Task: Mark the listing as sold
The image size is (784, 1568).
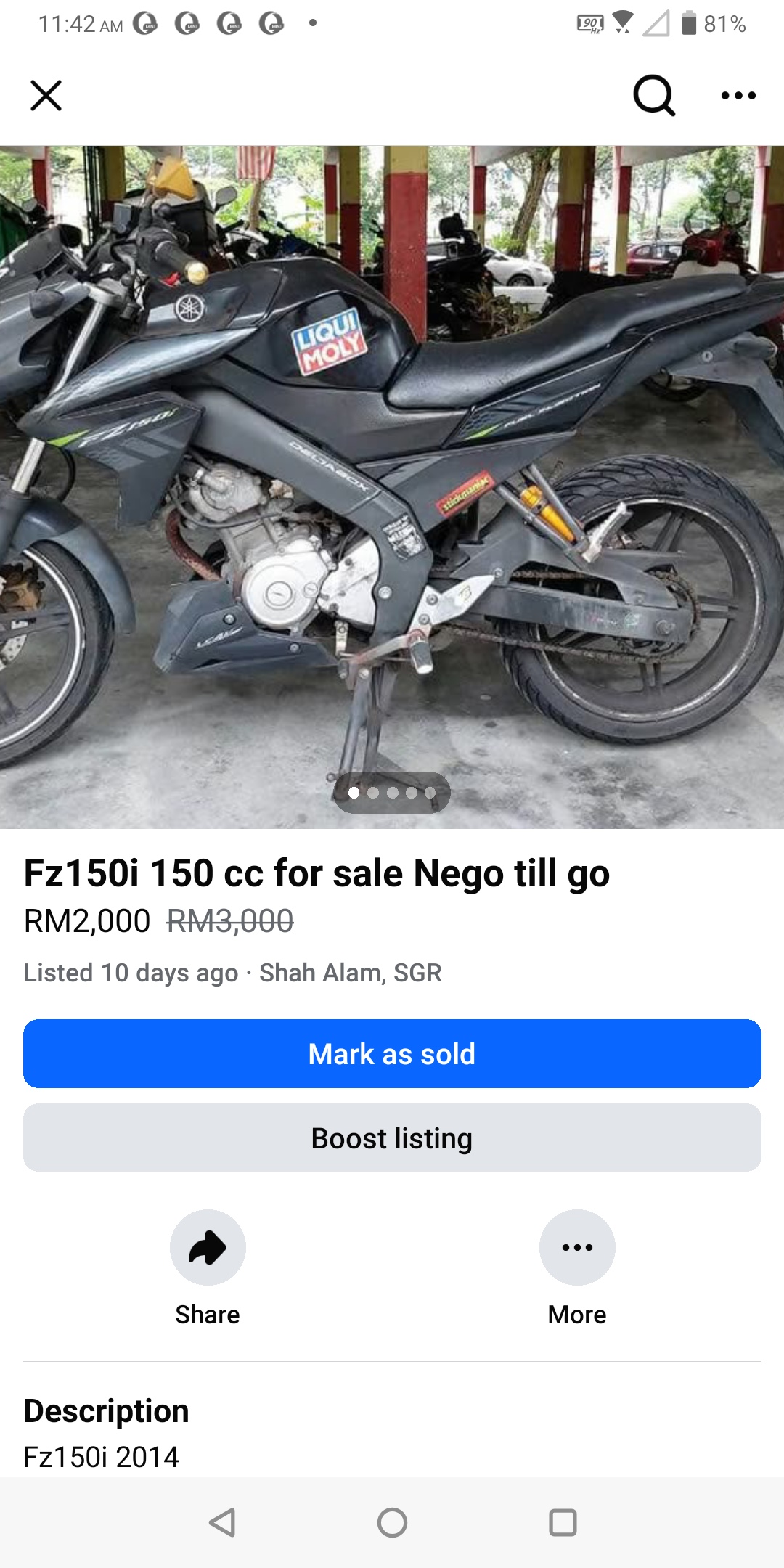Action: pos(392,1053)
